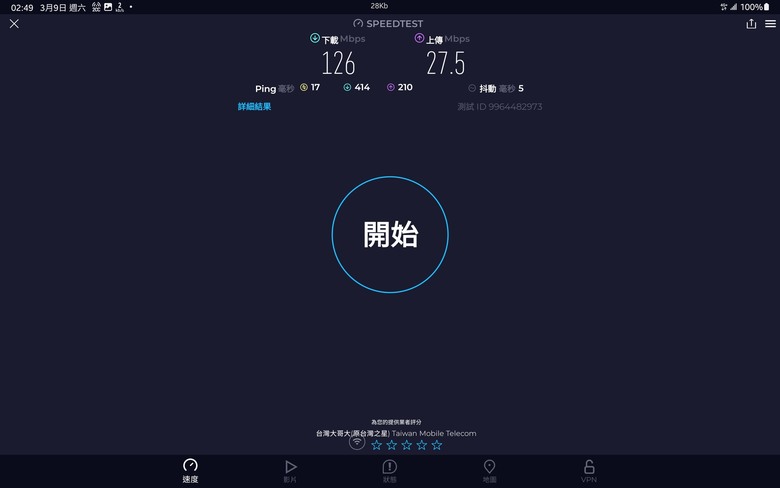The image size is (780, 488).
Task: Close the Speedtest results screen
Action: [14, 24]
